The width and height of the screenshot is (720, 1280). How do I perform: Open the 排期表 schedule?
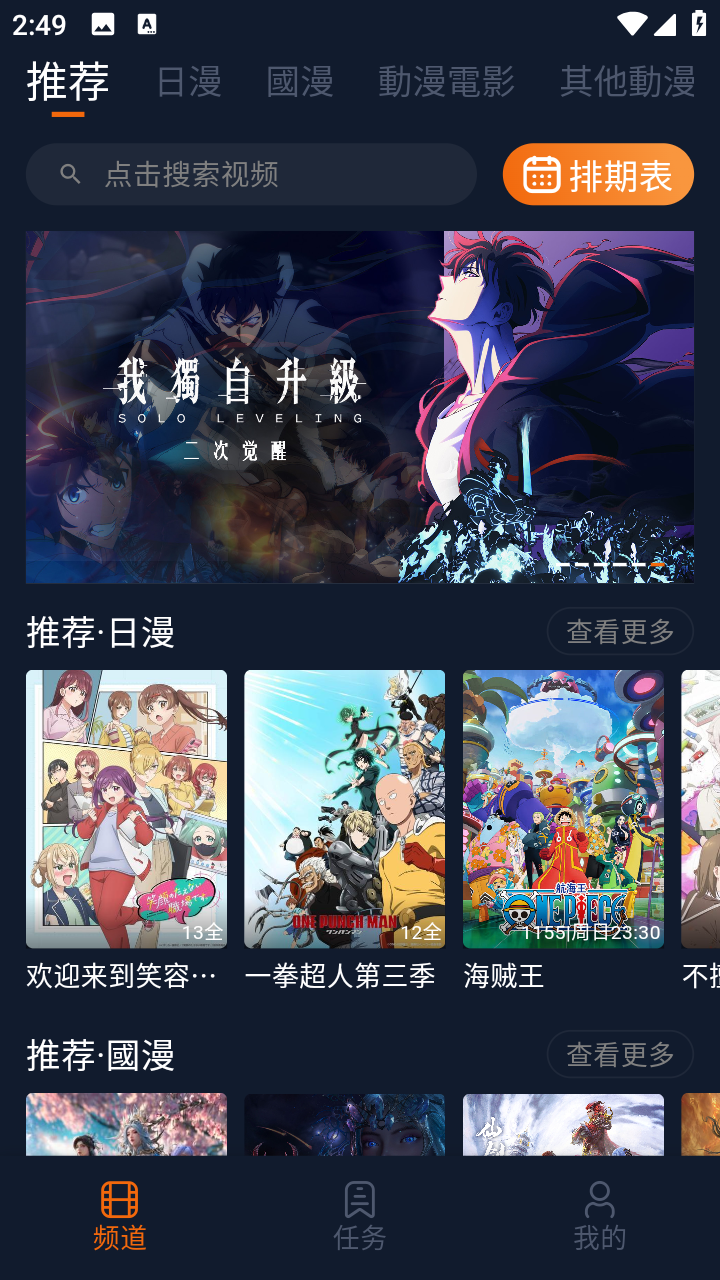(598, 174)
